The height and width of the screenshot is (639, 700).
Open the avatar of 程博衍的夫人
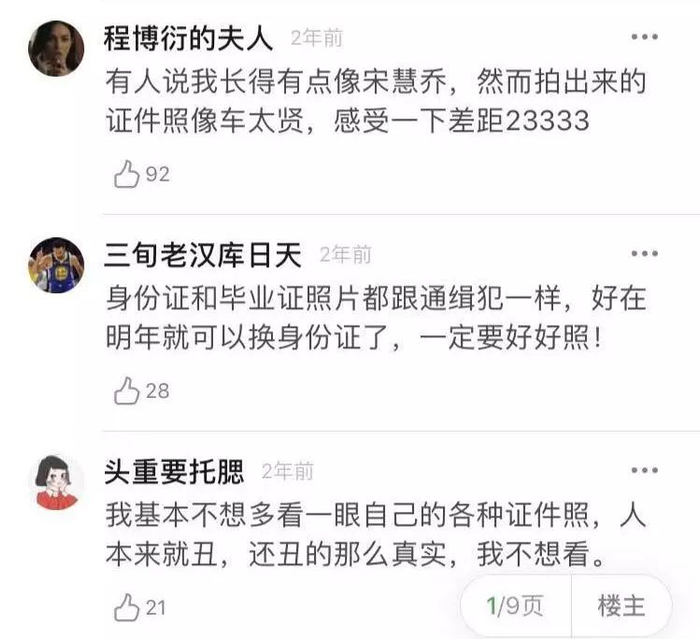tap(56, 48)
